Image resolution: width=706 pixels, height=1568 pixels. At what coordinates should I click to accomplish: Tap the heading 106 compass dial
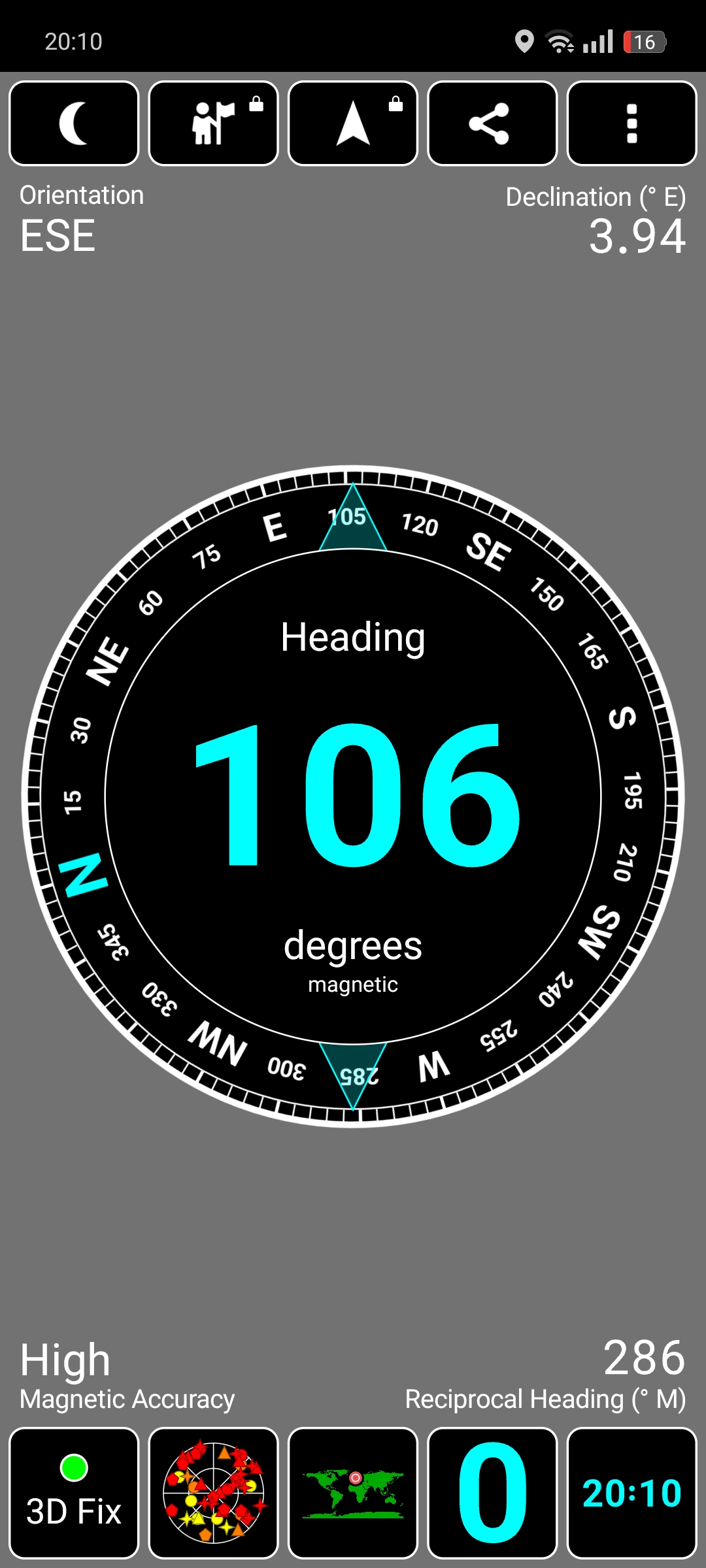pos(353,796)
